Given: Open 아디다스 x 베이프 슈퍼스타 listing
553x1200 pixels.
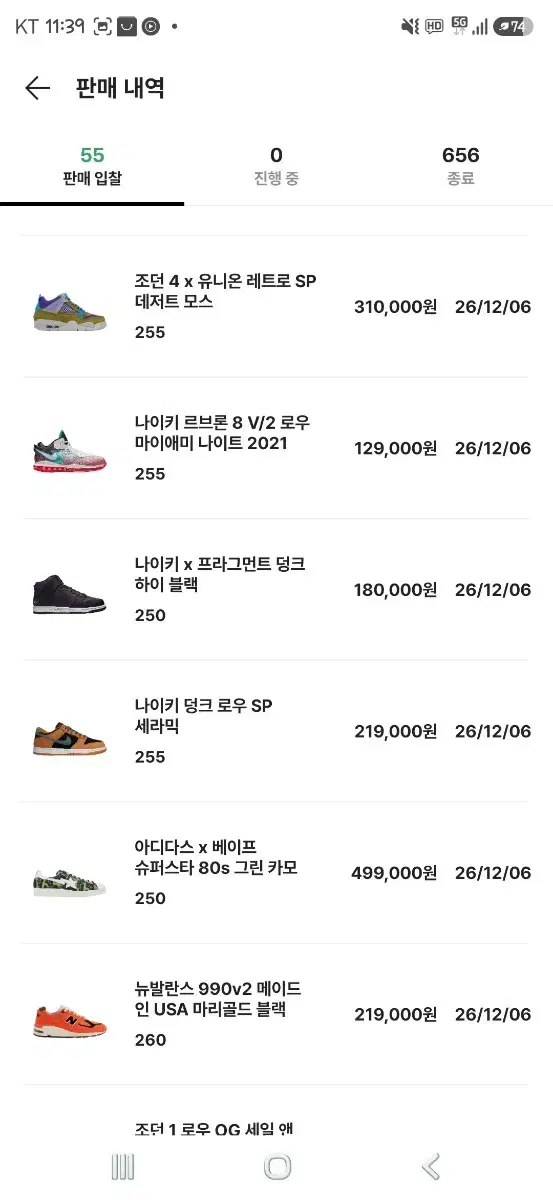Looking at the screenshot, I should pyautogui.click(x=276, y=873).
